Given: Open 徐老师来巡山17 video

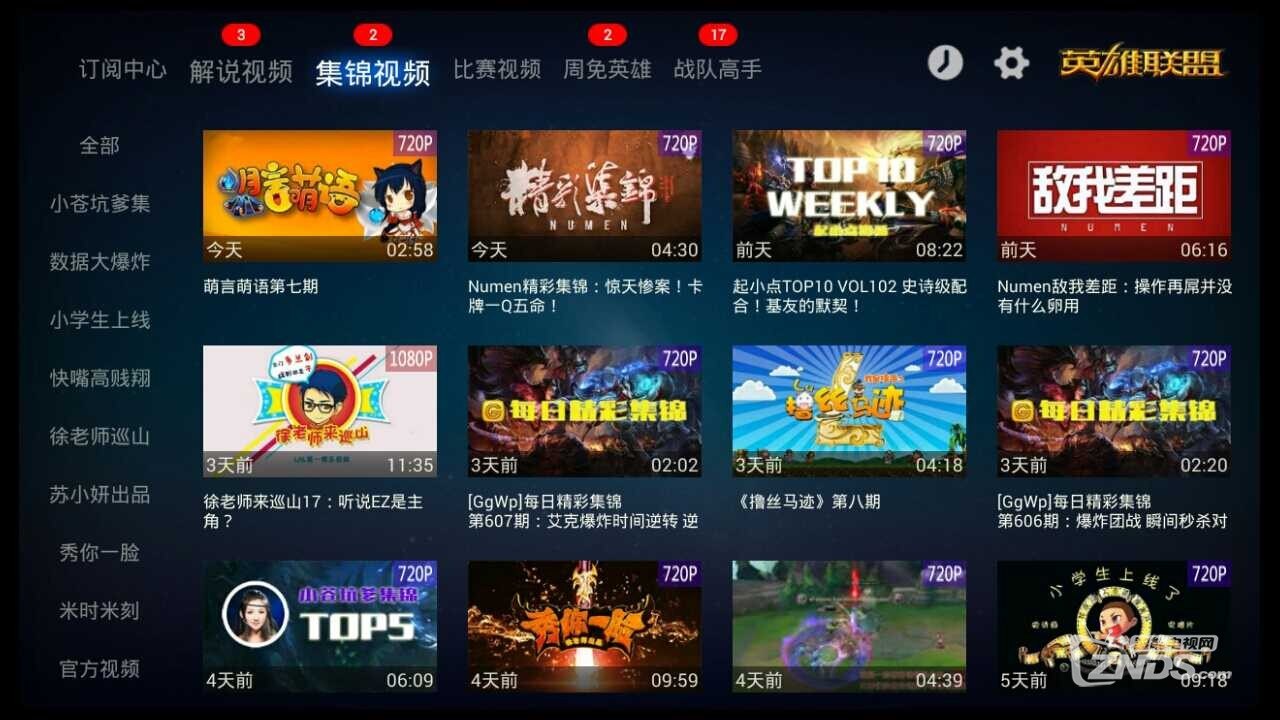Looking at the screenshot, I should [x=320, y=411].
